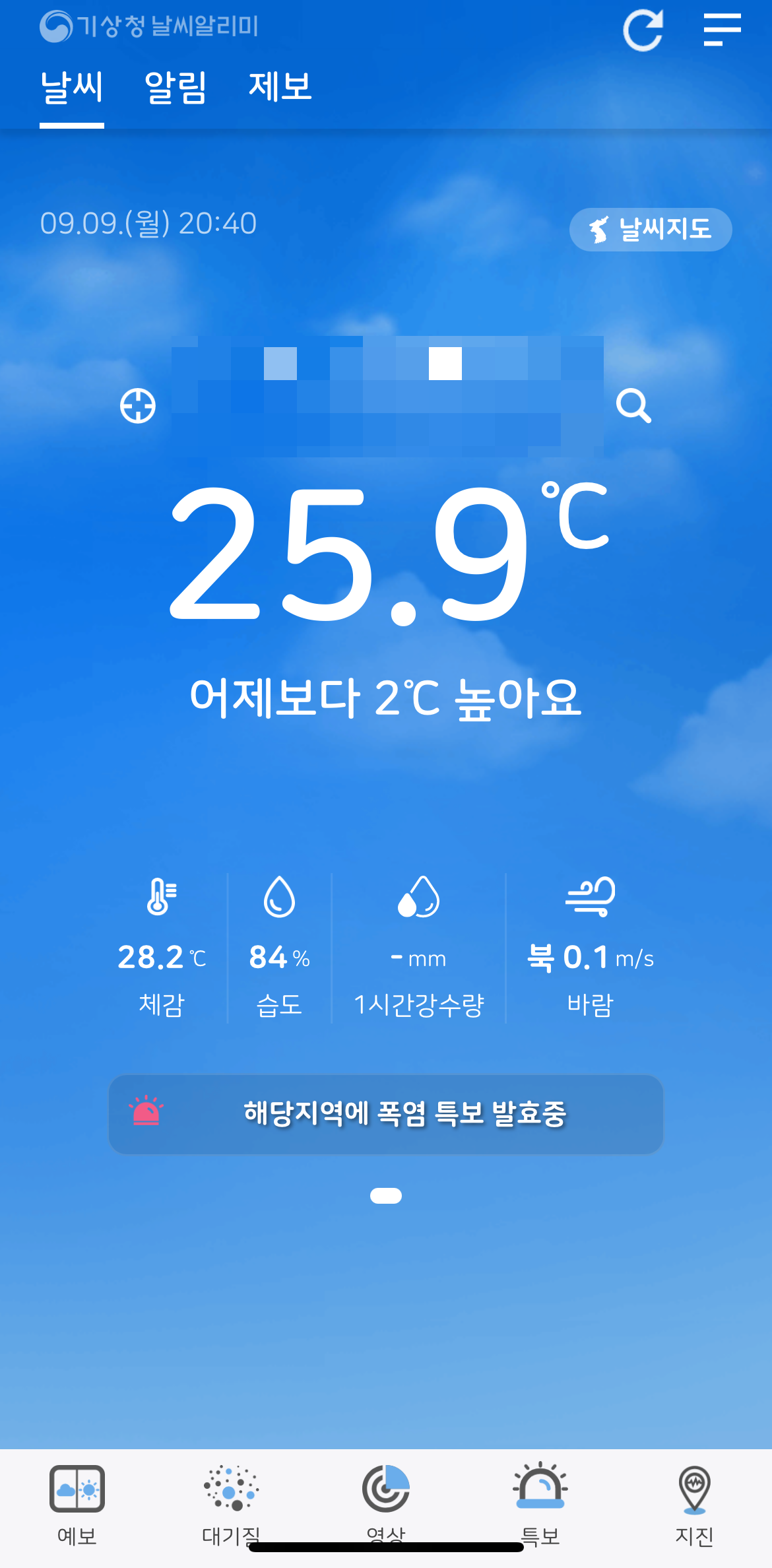Switch to the 알림 tab
Viewport: 772px width, 1568px height.
tap(176, 88)
